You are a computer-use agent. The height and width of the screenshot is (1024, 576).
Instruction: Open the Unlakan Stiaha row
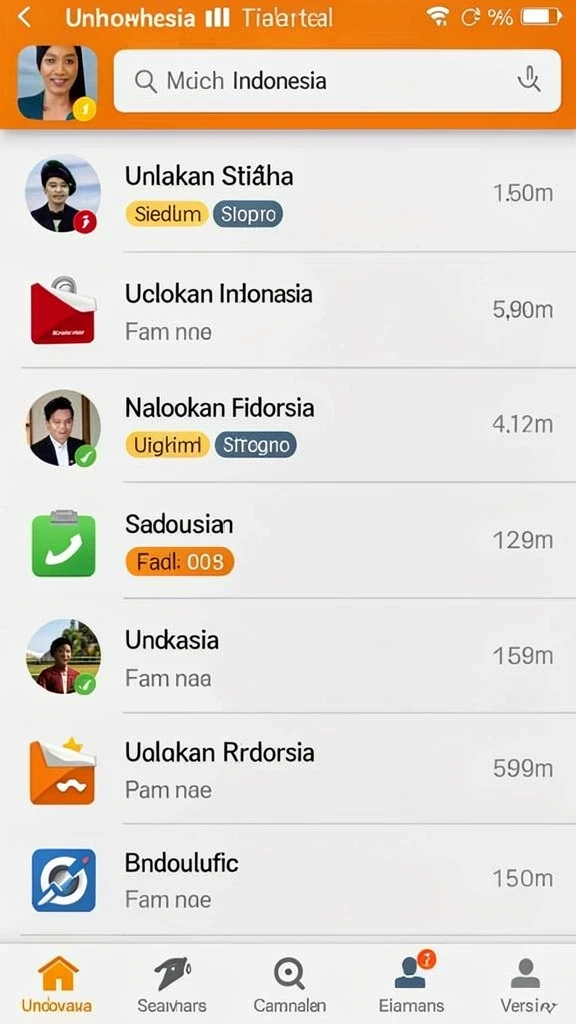(x=288, y=194)
